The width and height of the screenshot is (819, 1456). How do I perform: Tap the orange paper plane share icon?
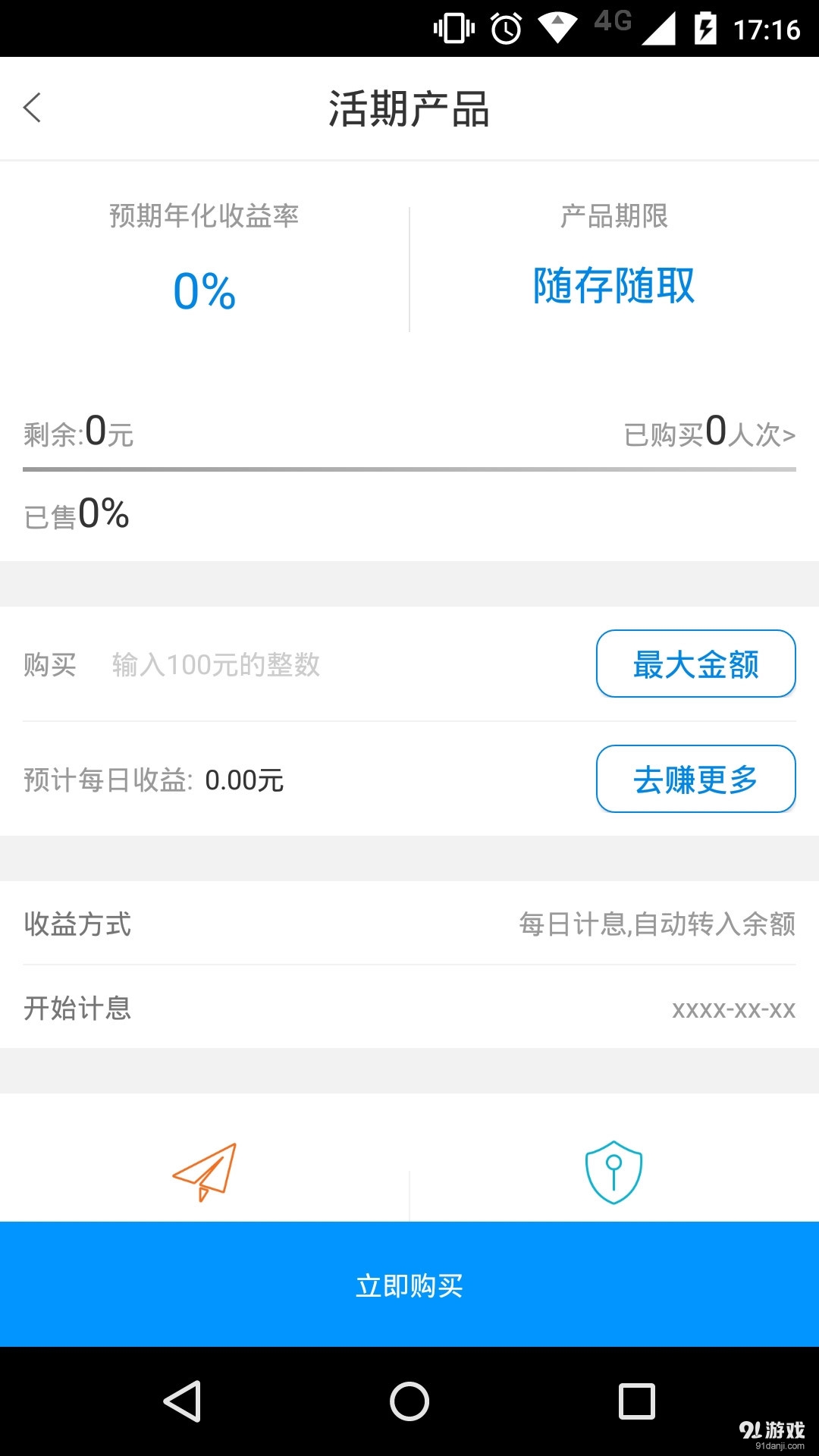point(205,1172)
